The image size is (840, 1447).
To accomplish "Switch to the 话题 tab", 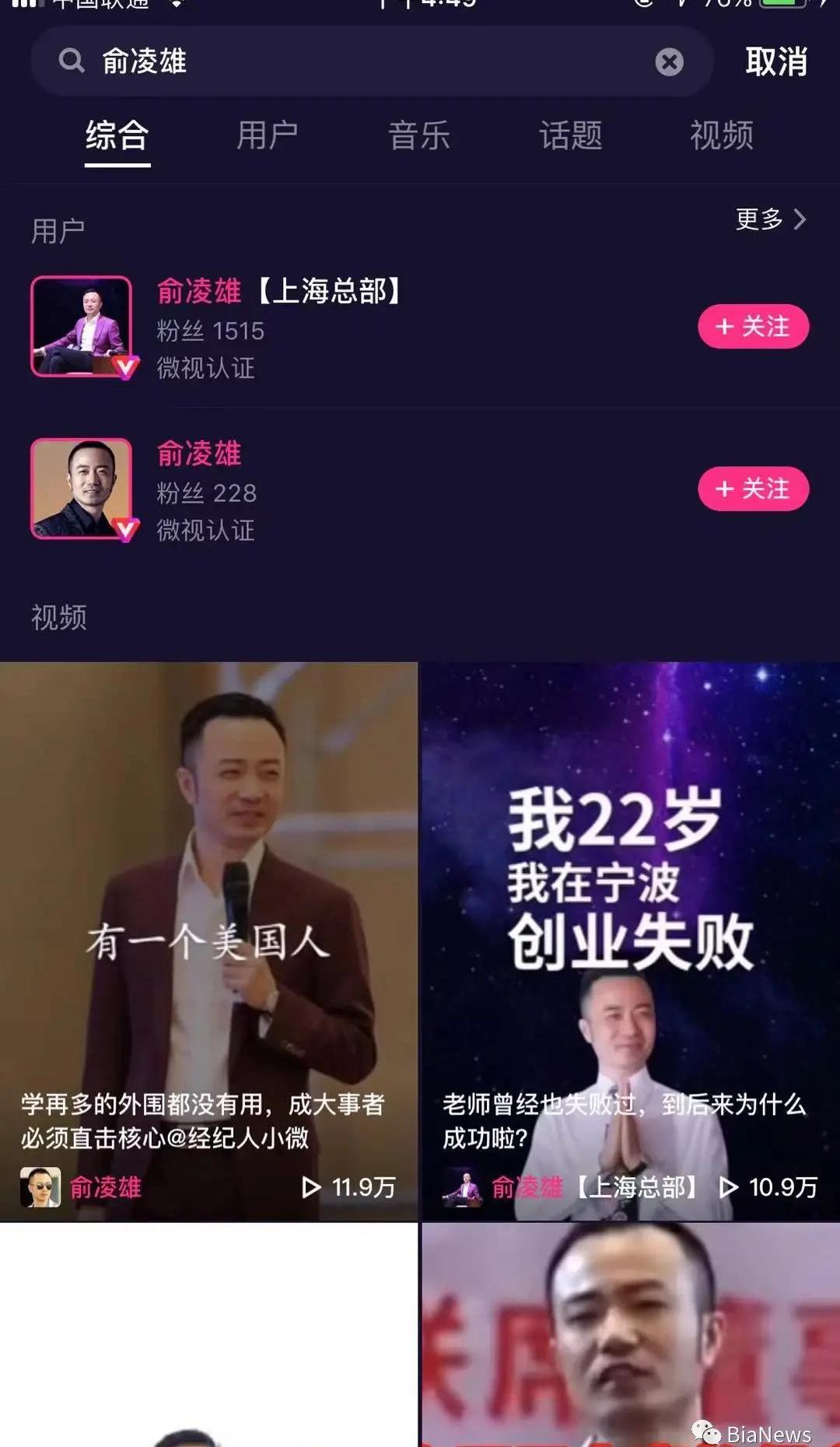I will point(570,135).
